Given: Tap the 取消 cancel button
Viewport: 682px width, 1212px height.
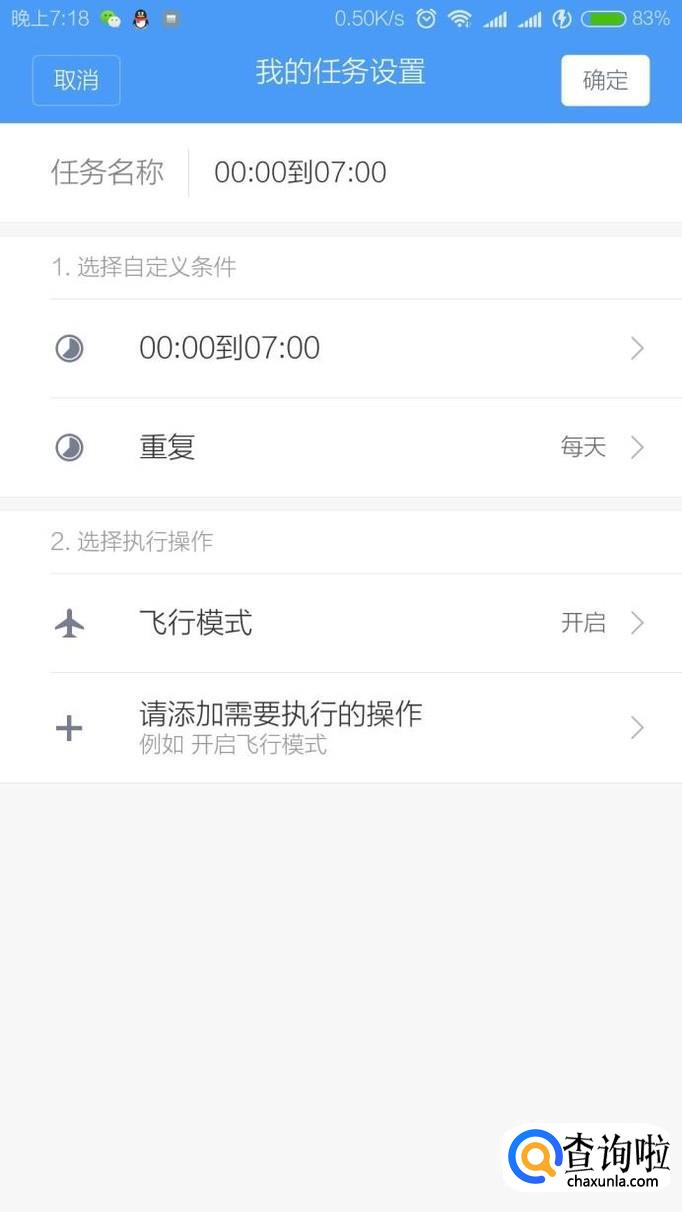Looking at the screenshot, I should click(76, 80).
